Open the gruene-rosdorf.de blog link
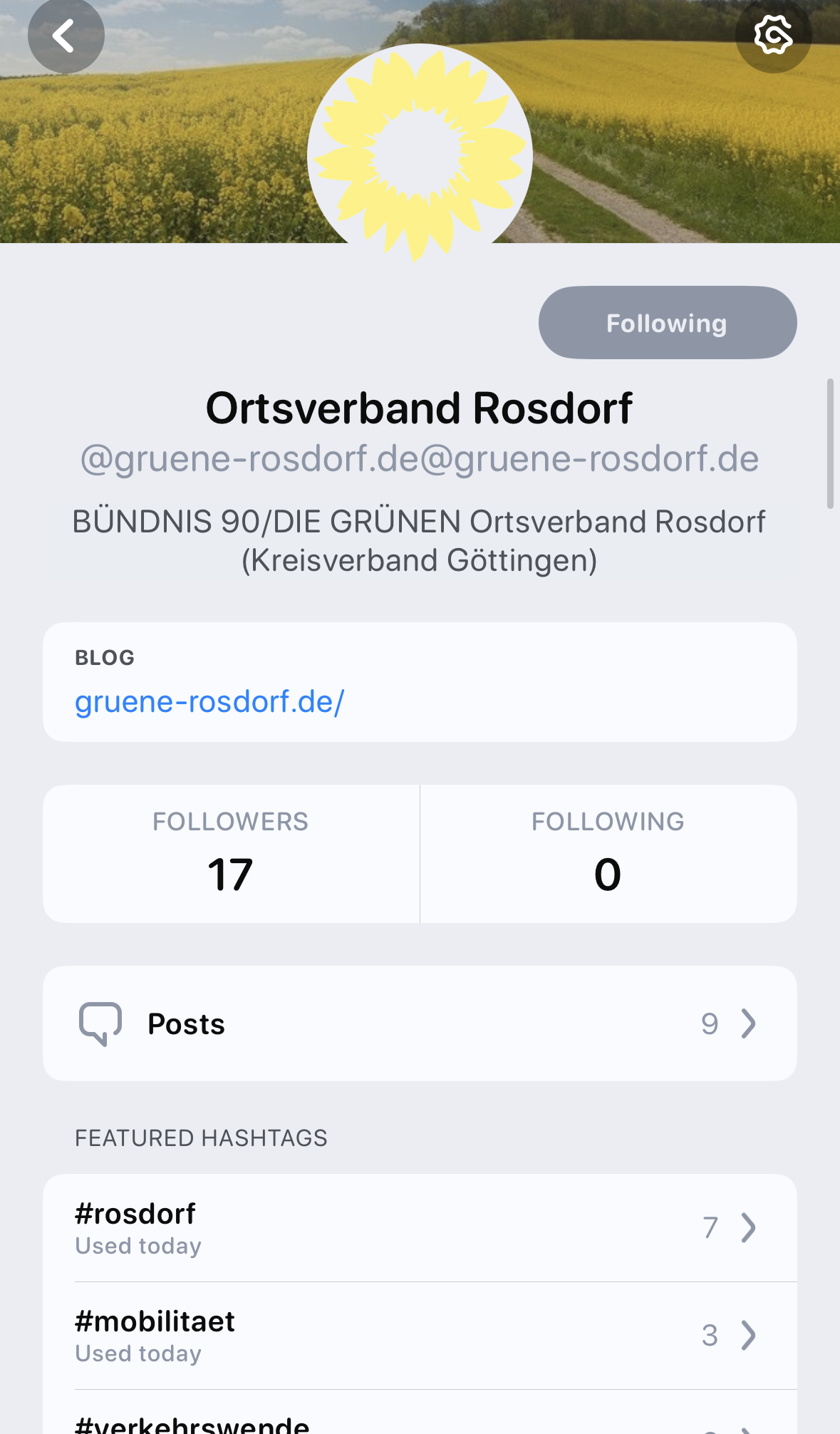Viewport: 840px width, 1434px height. pos(209,701)
